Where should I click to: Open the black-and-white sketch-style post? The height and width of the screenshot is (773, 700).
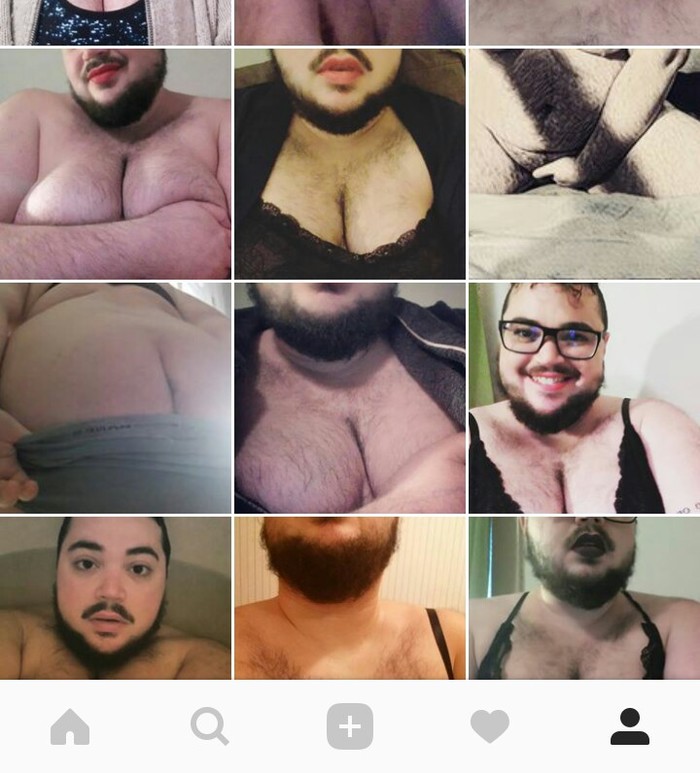point(584,164)
